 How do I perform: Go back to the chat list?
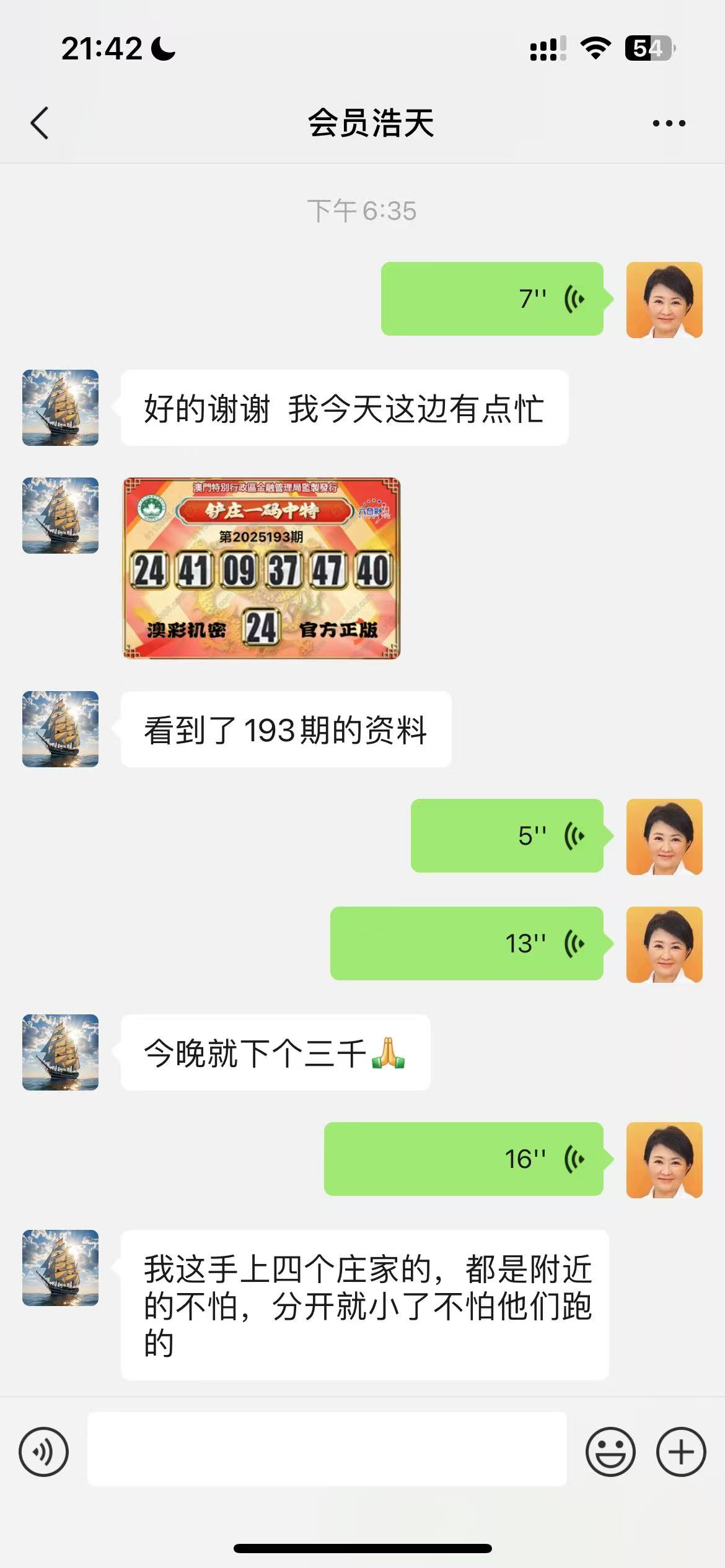tap(40, 123)
